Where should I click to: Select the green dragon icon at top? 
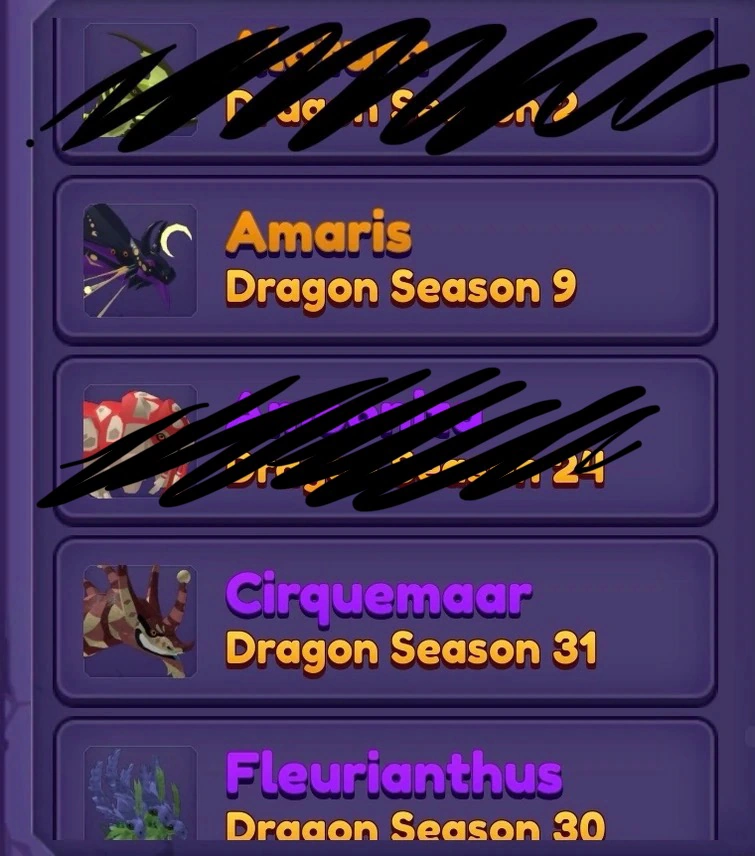[138, 75]
